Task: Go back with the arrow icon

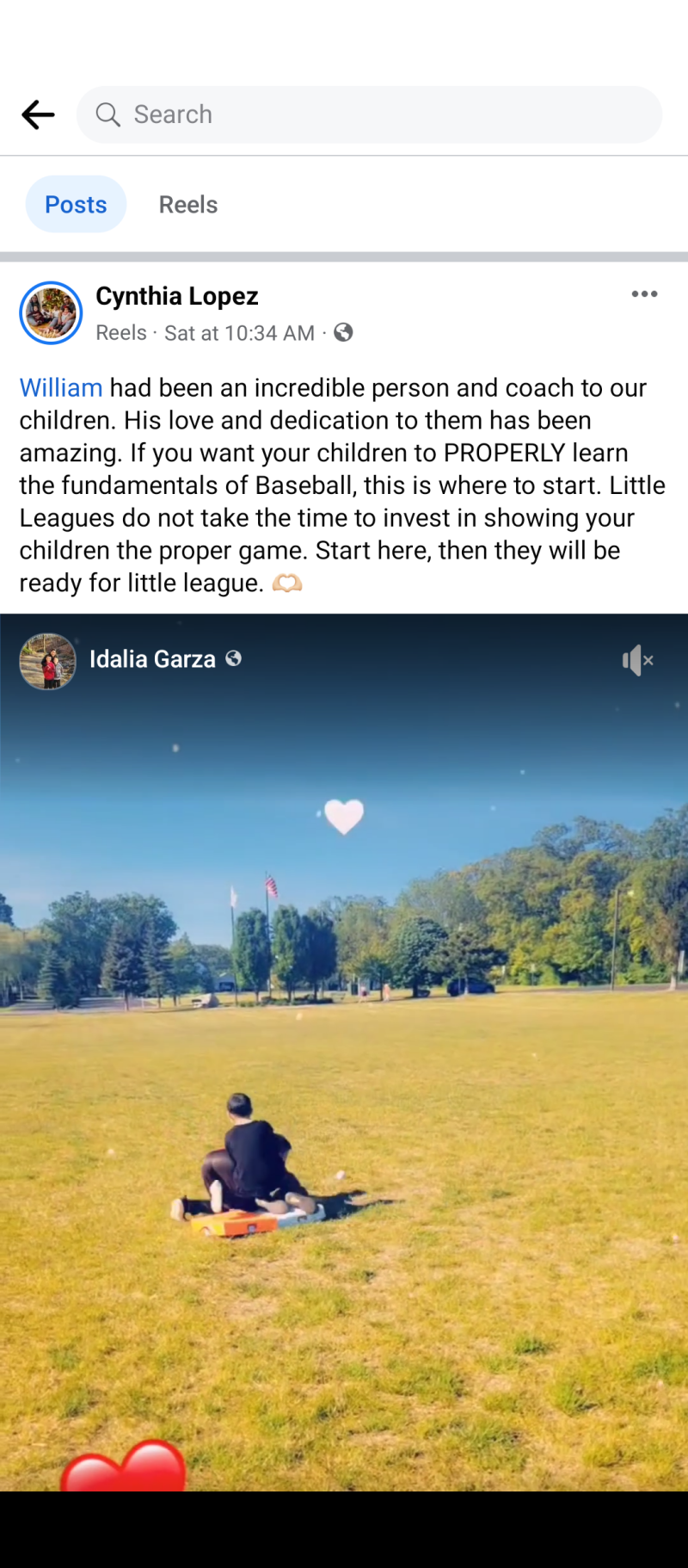Action: (x=38, y=114)
